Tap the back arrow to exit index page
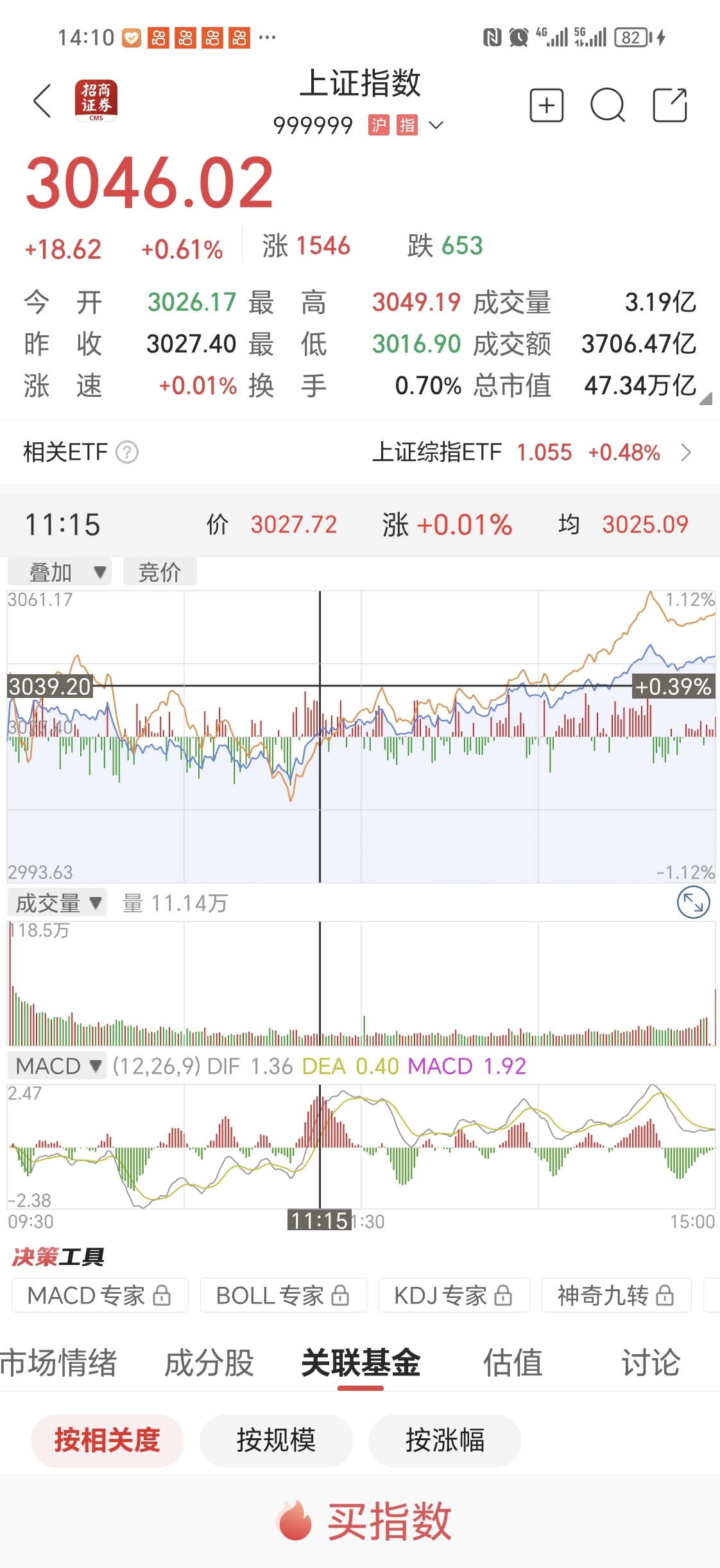Viewport: 720px width, 1568px height. (x=41, y=101)
